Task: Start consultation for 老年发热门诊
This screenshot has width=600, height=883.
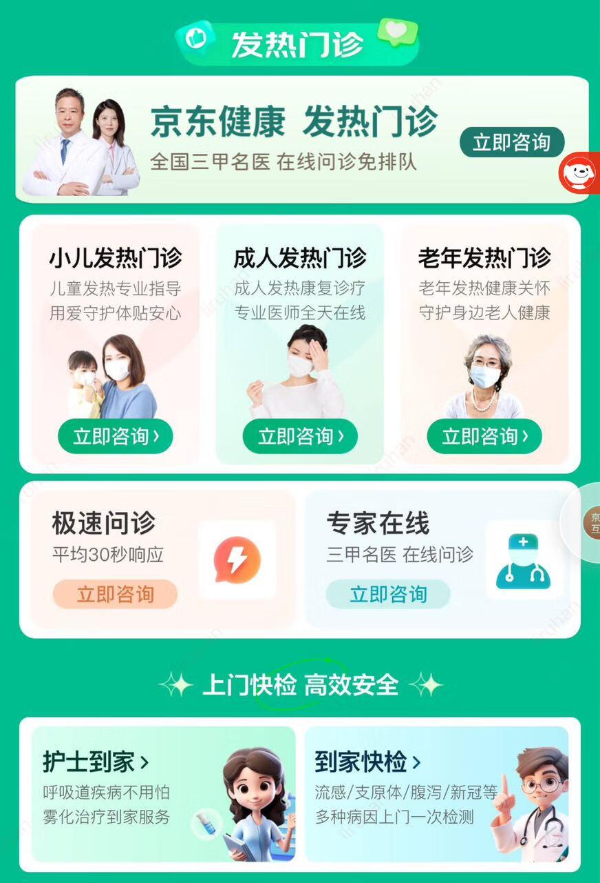Action: click(x=484, y=436)
